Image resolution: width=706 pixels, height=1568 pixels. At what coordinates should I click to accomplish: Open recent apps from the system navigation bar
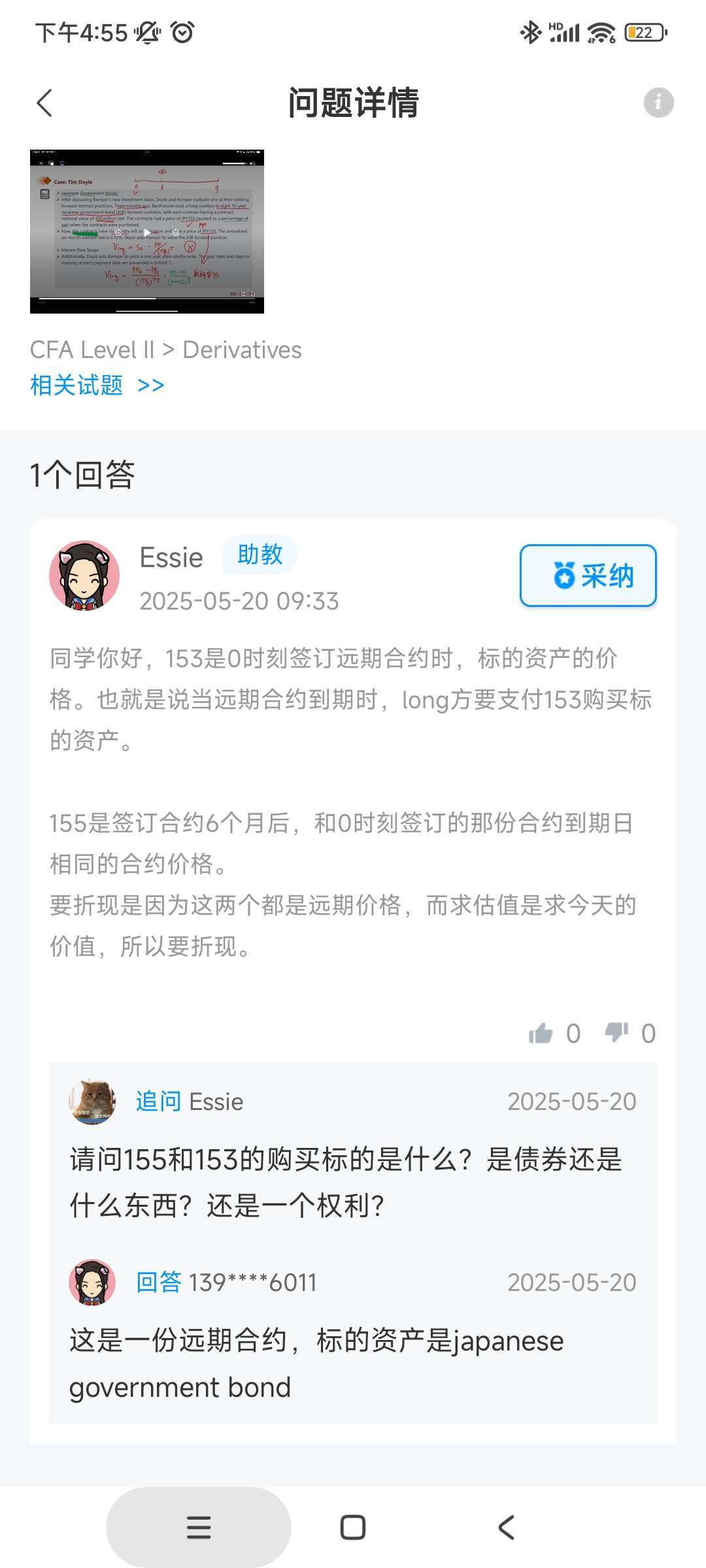pyautogui.click(x=199, y=1527)
